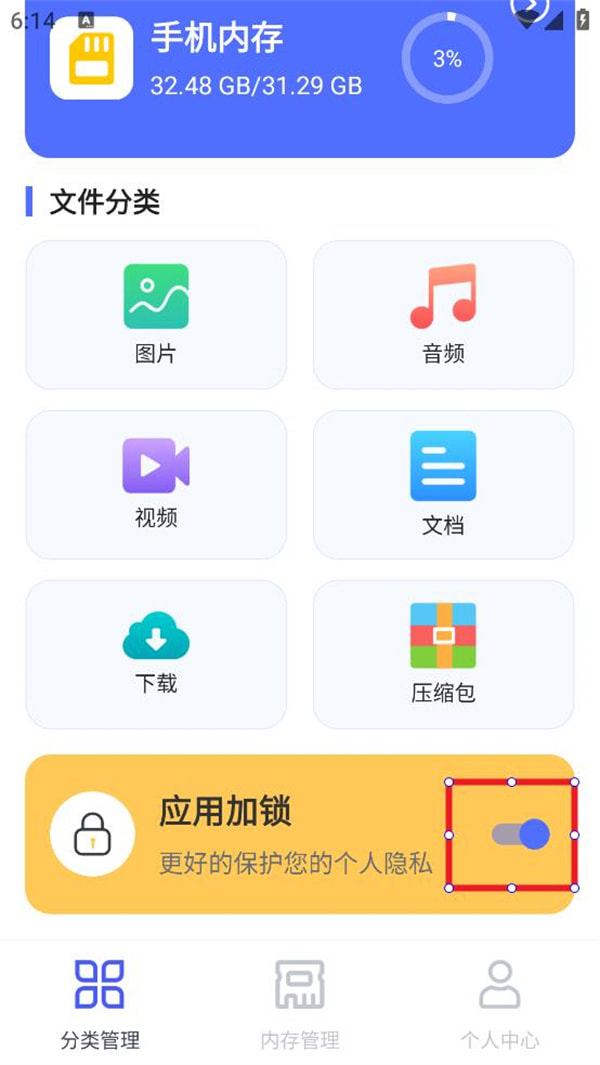Open the 音频 category
The height and width of the screenshot is (1065, 600).
(443, 314)
